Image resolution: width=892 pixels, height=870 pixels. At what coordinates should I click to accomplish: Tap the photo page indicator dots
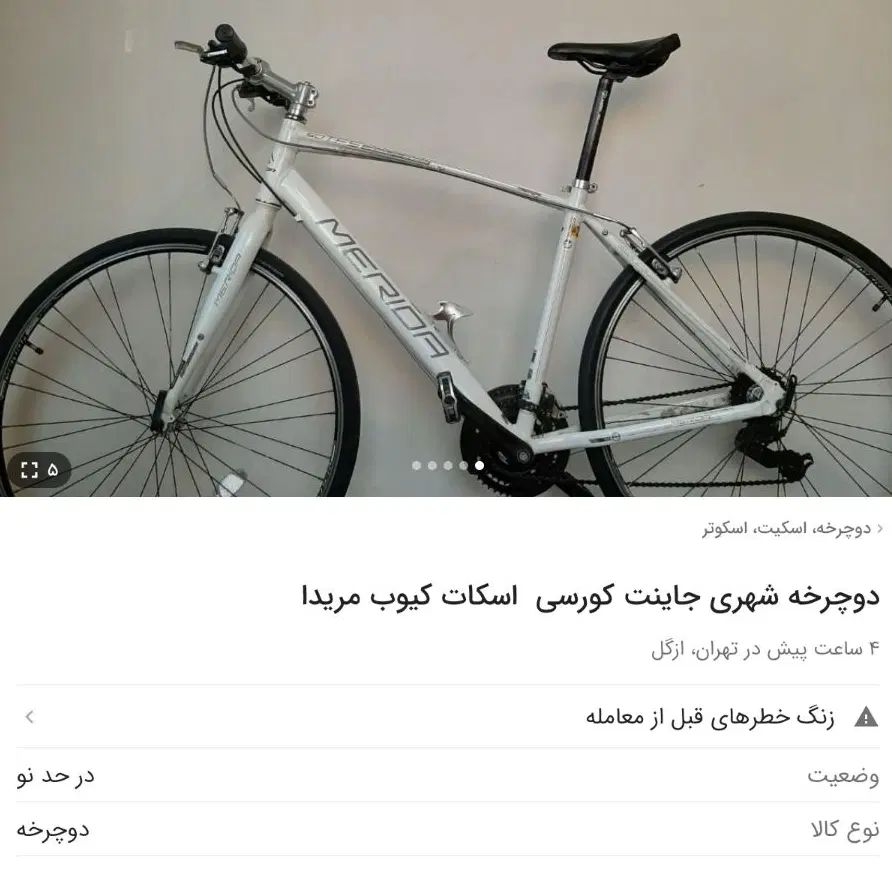point(447,465)
